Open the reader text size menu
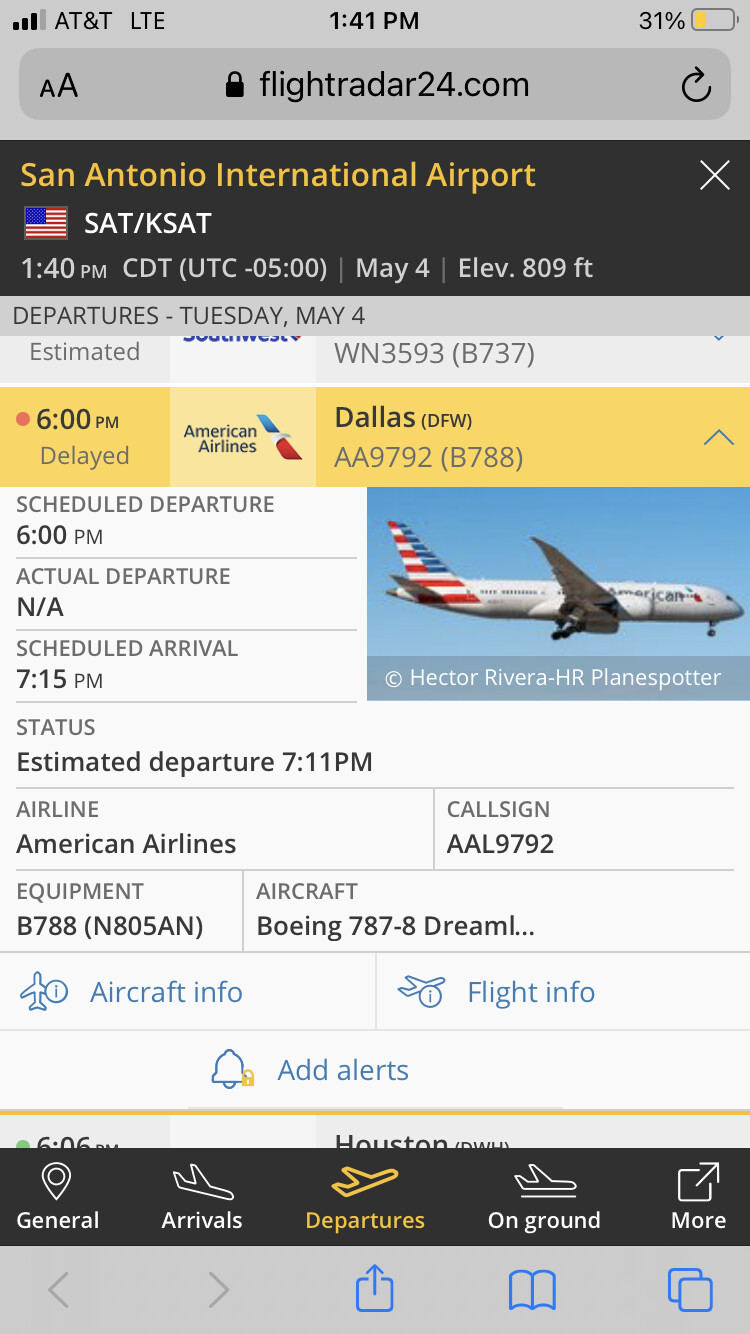750x1334 pixels. click(x=59, y=86)
